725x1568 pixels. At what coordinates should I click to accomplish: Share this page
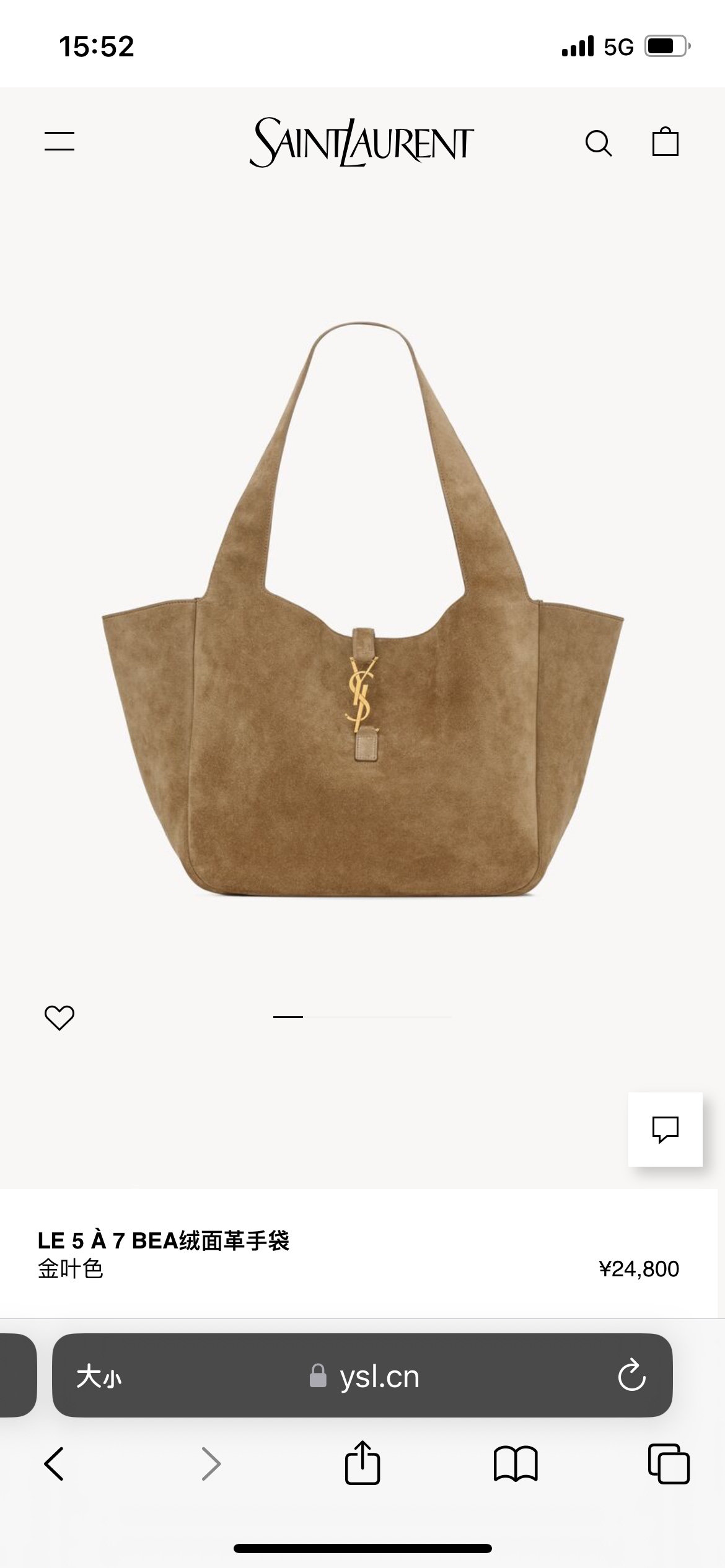coord(362,1463)
